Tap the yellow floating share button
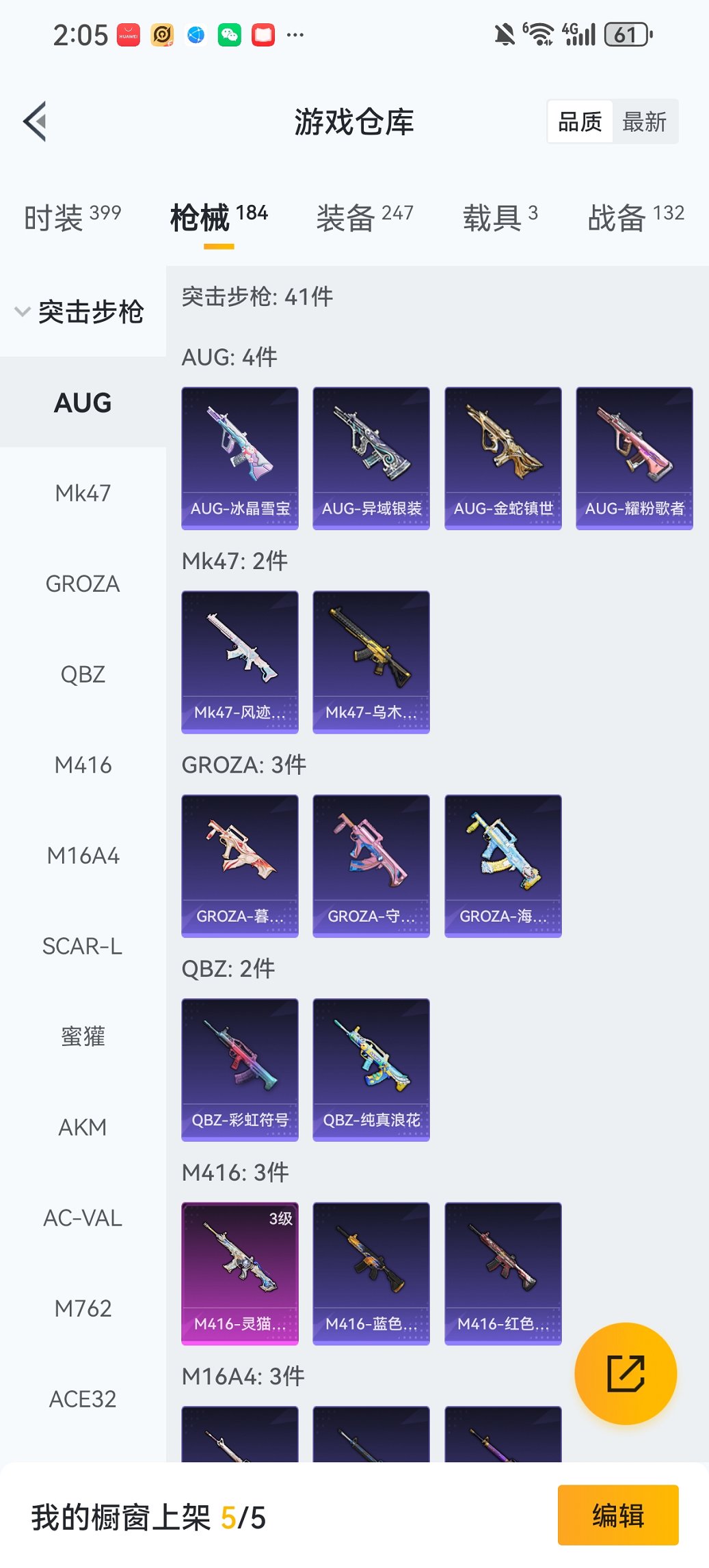 pyautogui.click(x=626, y=1373)
